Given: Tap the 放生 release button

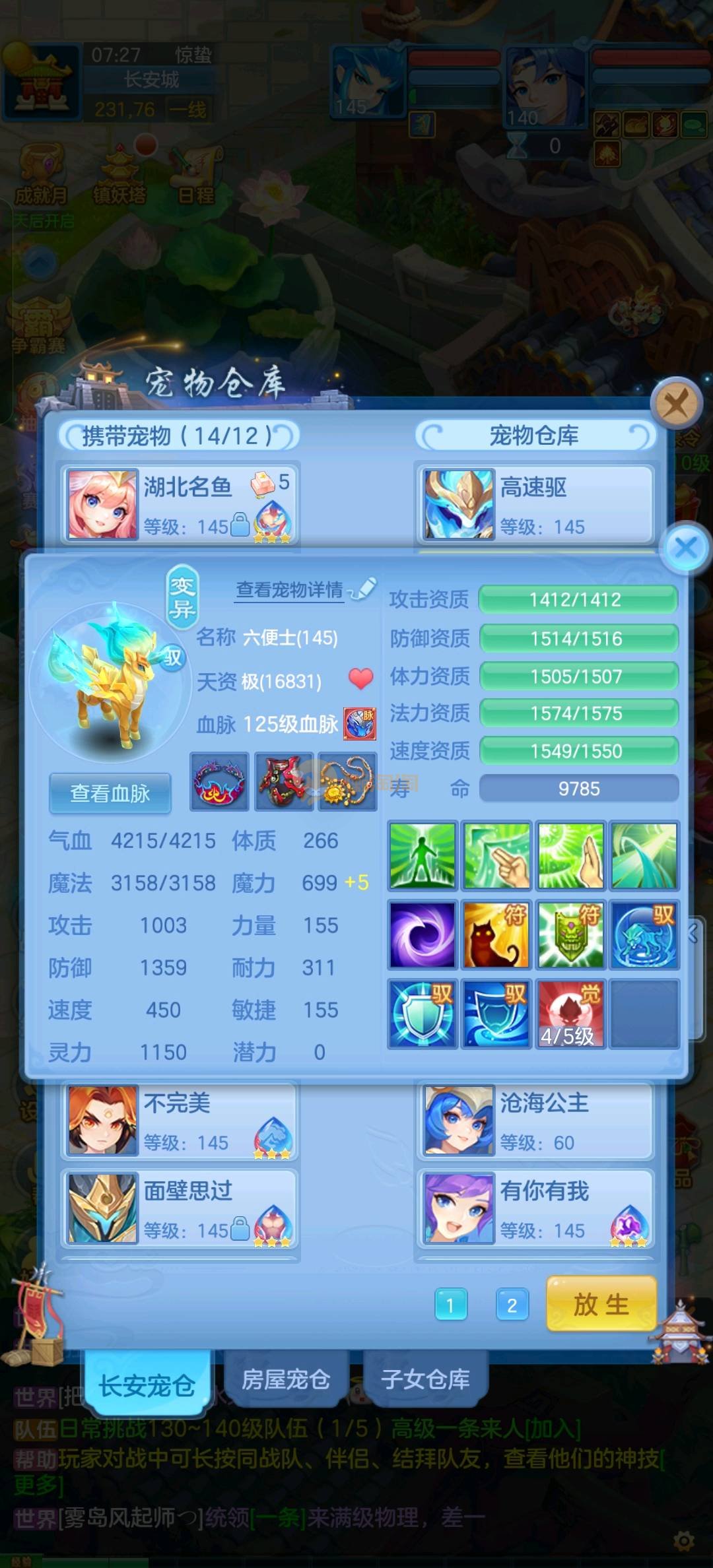Looking at the screenshot, I should [601, 1304].
